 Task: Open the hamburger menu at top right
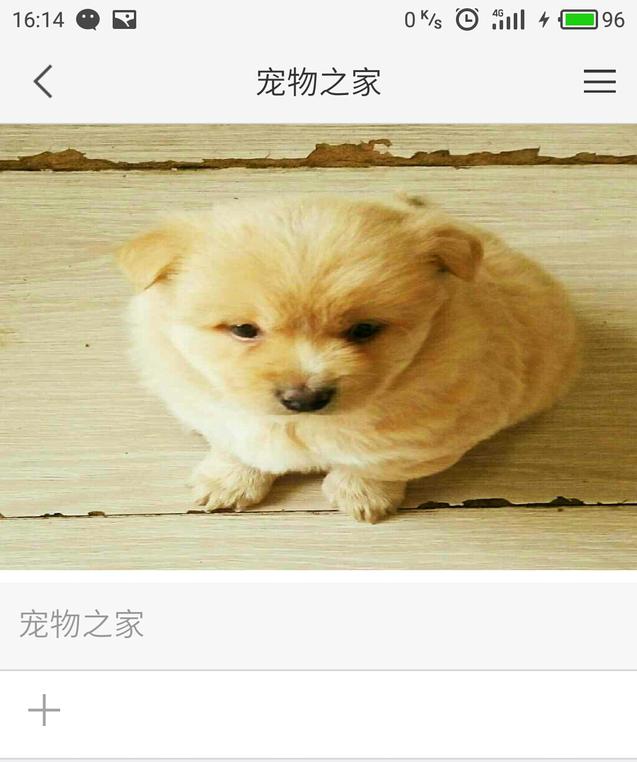pos(599,82)
